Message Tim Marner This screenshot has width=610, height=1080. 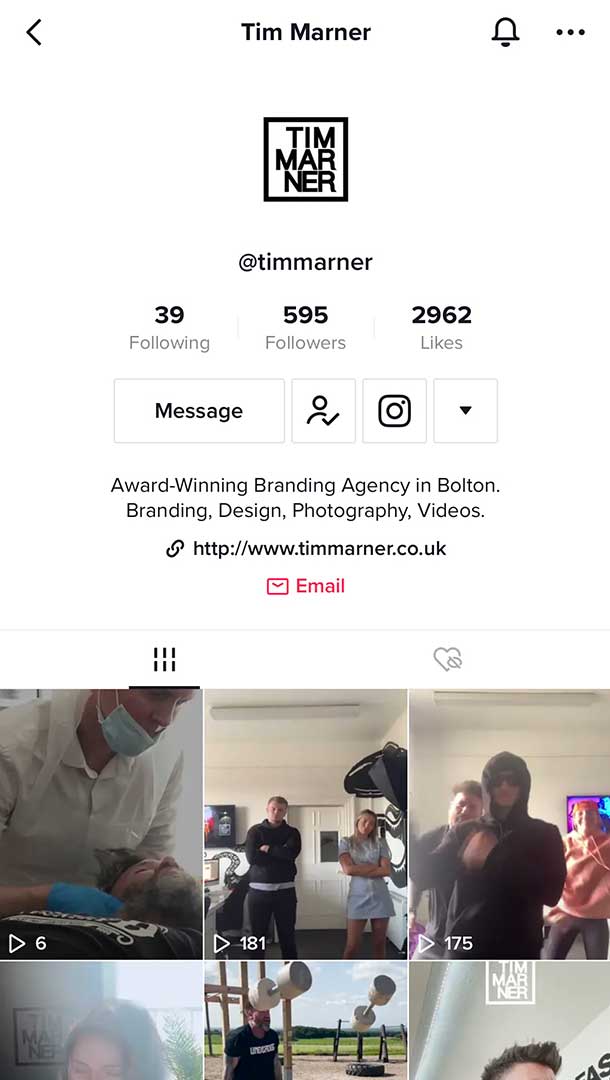point(199,411)
